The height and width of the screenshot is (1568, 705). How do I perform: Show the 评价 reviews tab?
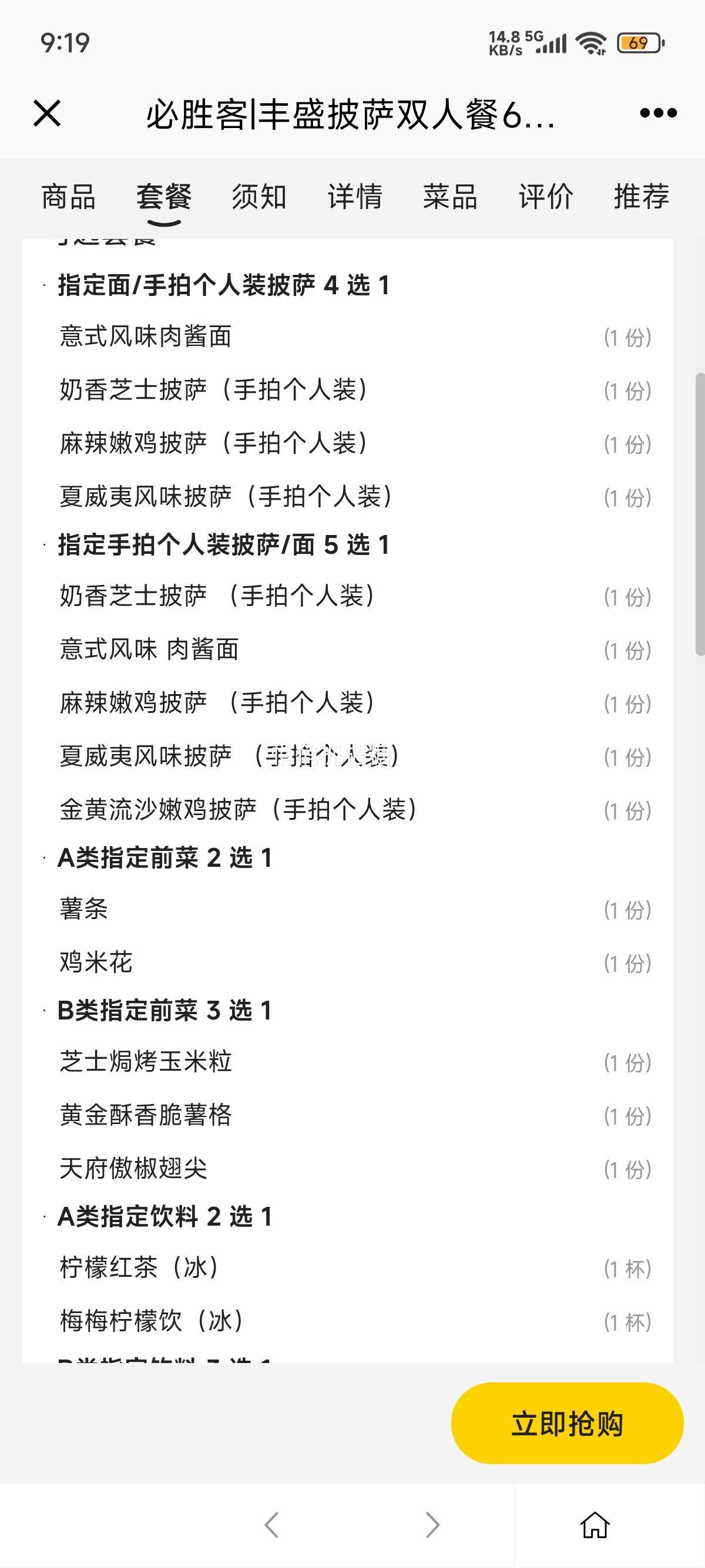click(x=545, y=197)
